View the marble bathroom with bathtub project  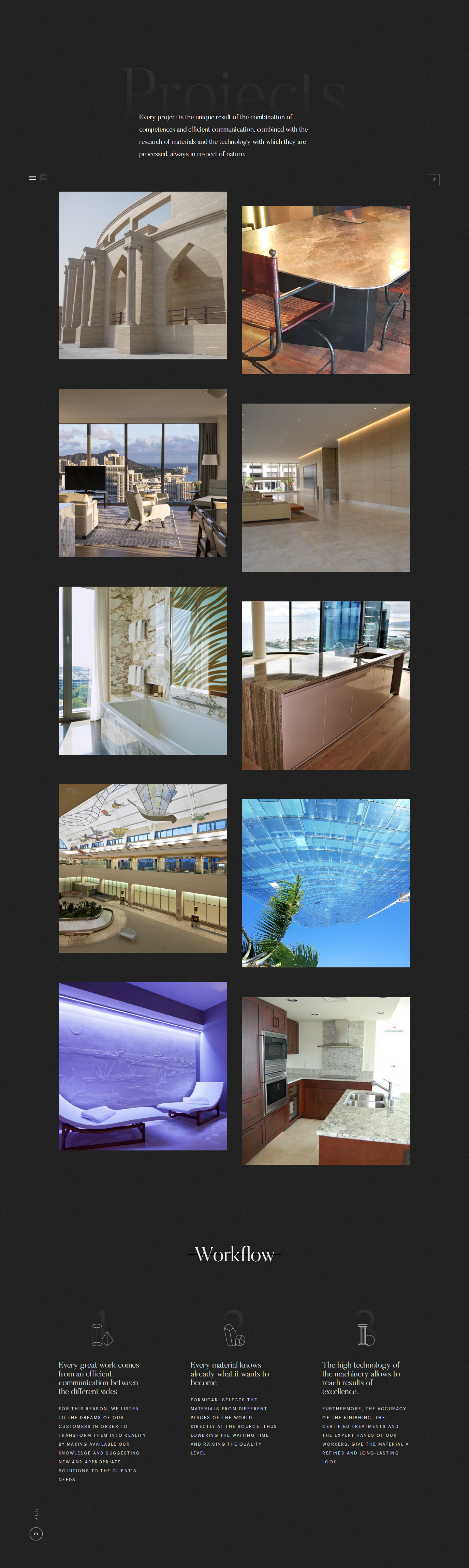coord(143,671)
